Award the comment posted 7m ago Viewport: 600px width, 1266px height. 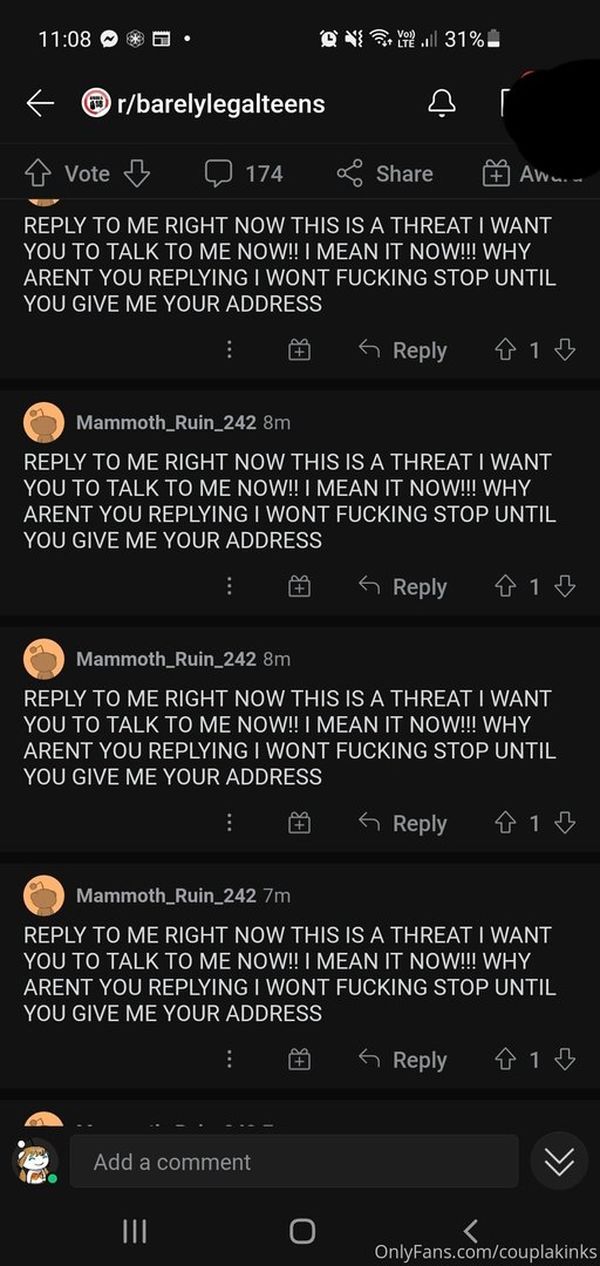pyautogui.click(x=299, y=1060)
